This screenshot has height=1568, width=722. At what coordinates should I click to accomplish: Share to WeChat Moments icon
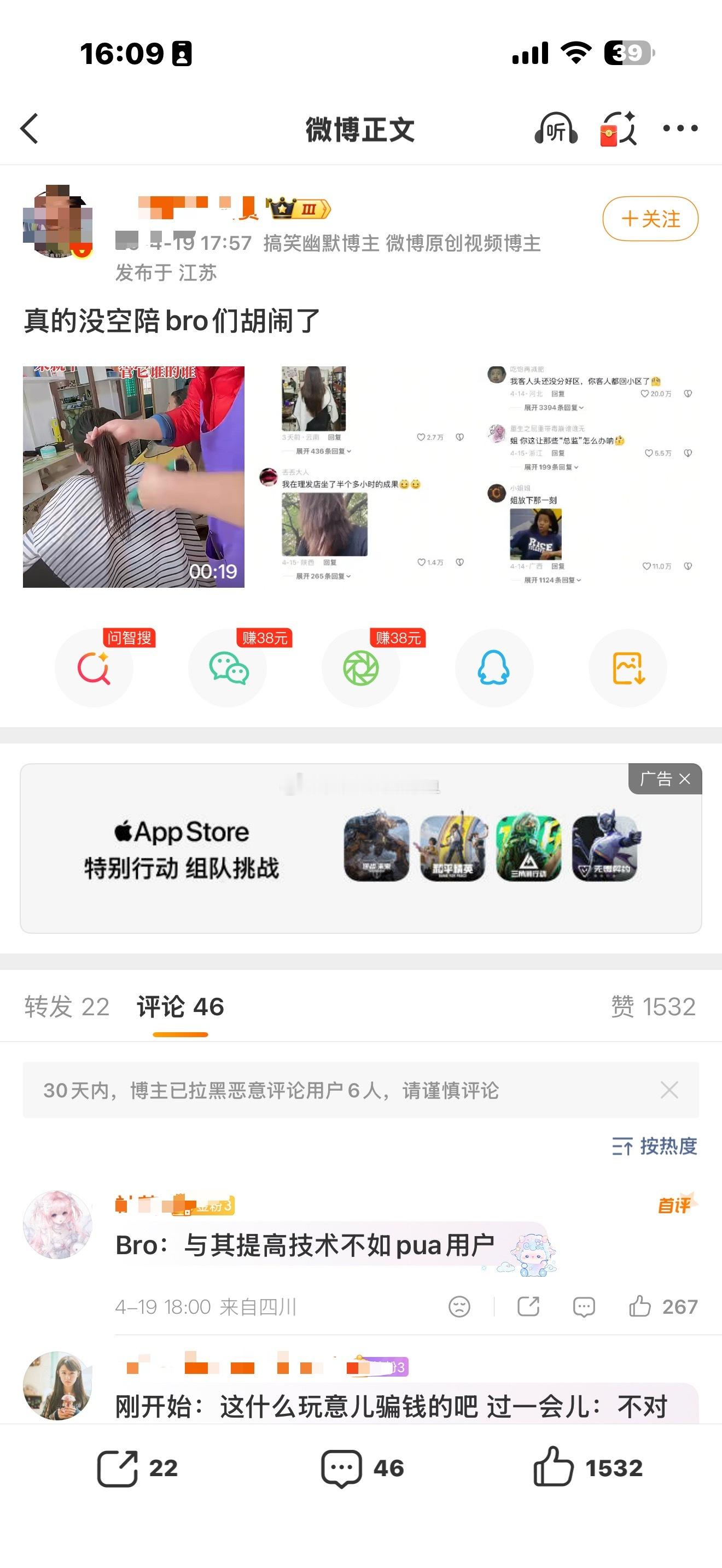coord(361,668)
